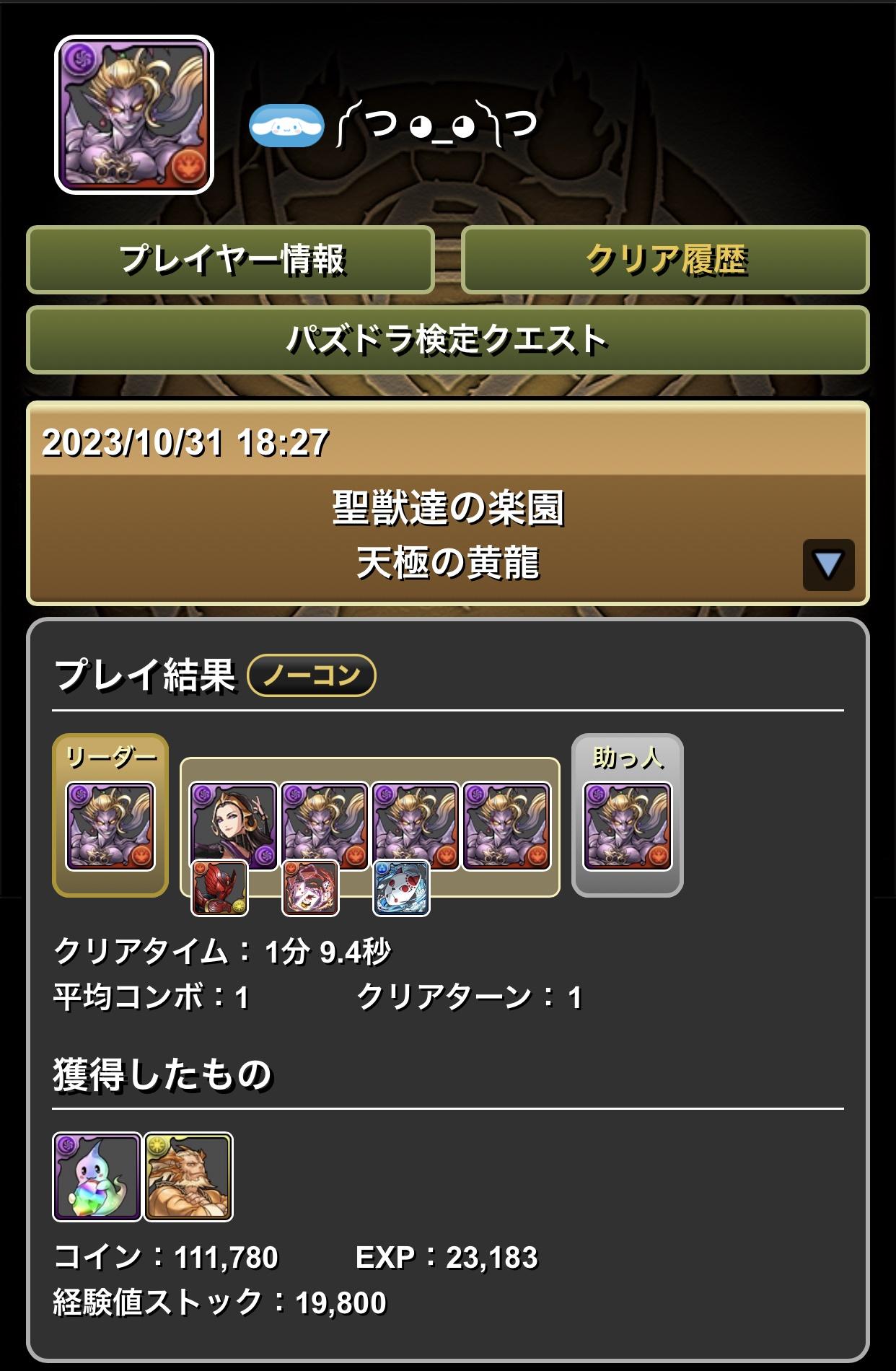Open the プレイヤー情報 tab
This screenshot has width=896, height=1371.
[230, 260]
